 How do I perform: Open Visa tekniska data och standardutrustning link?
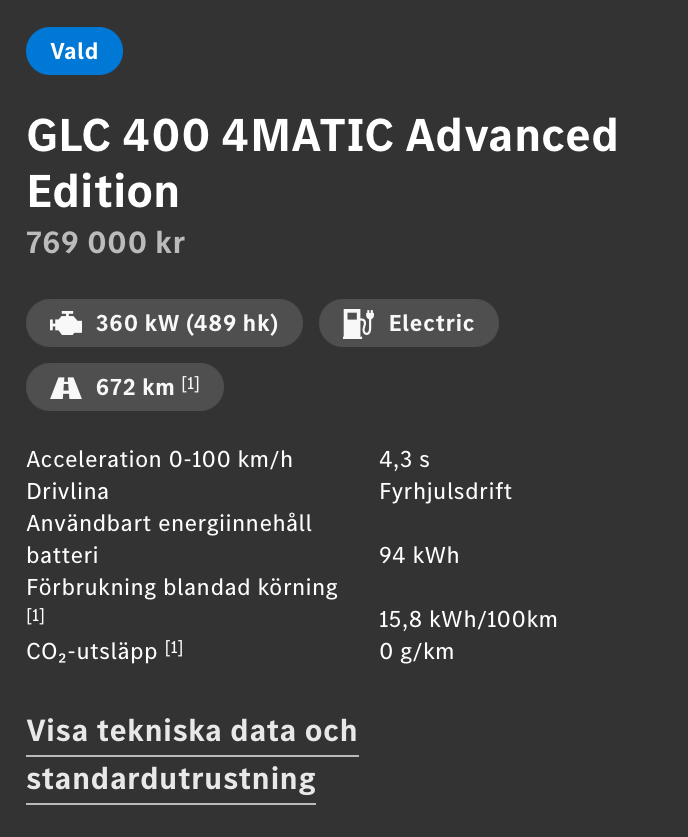click(191, 732)
